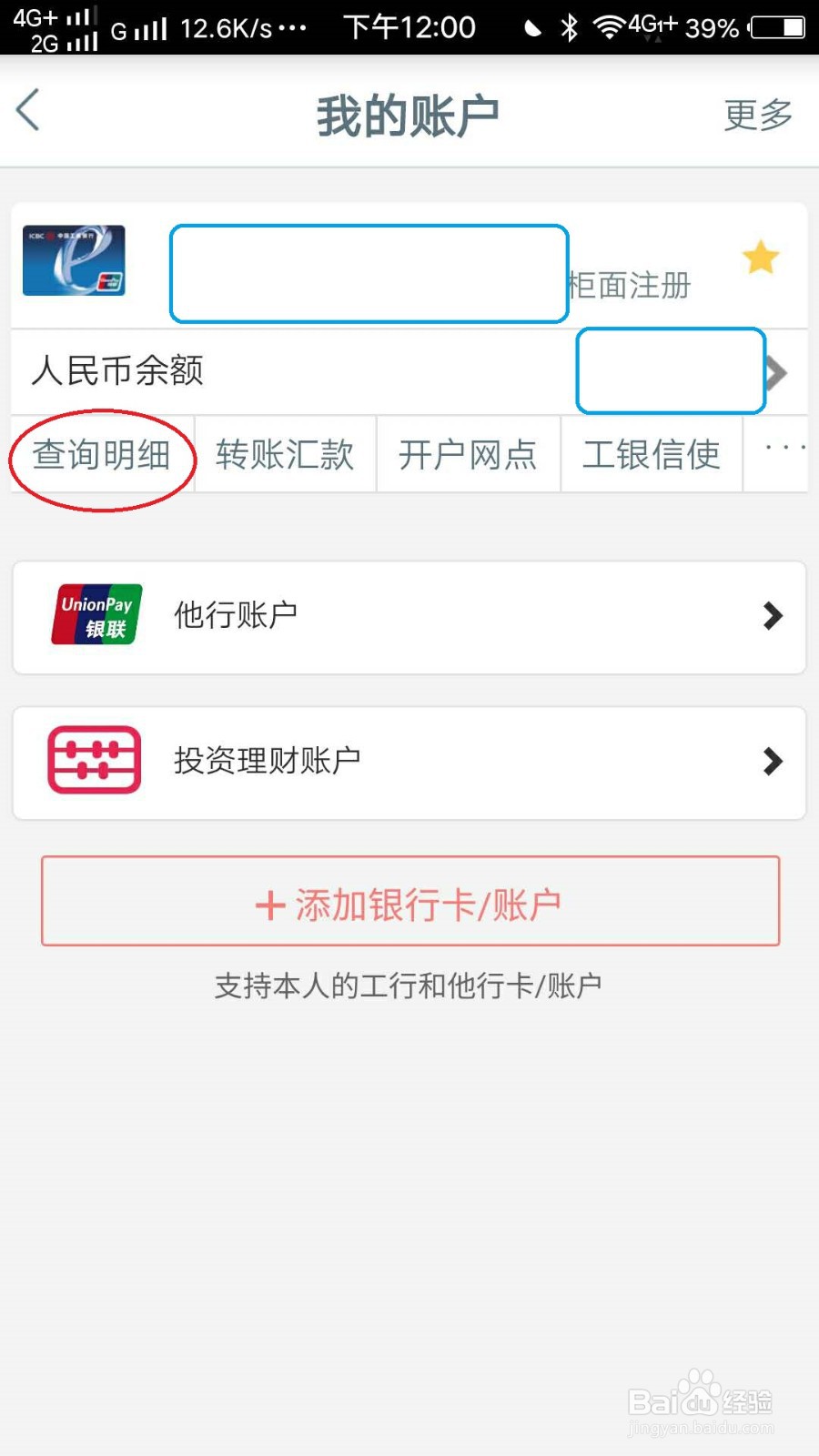The image size is (819, 1456).
Task: Tap 查询明细 circled in red
Action: click(102, 455)
